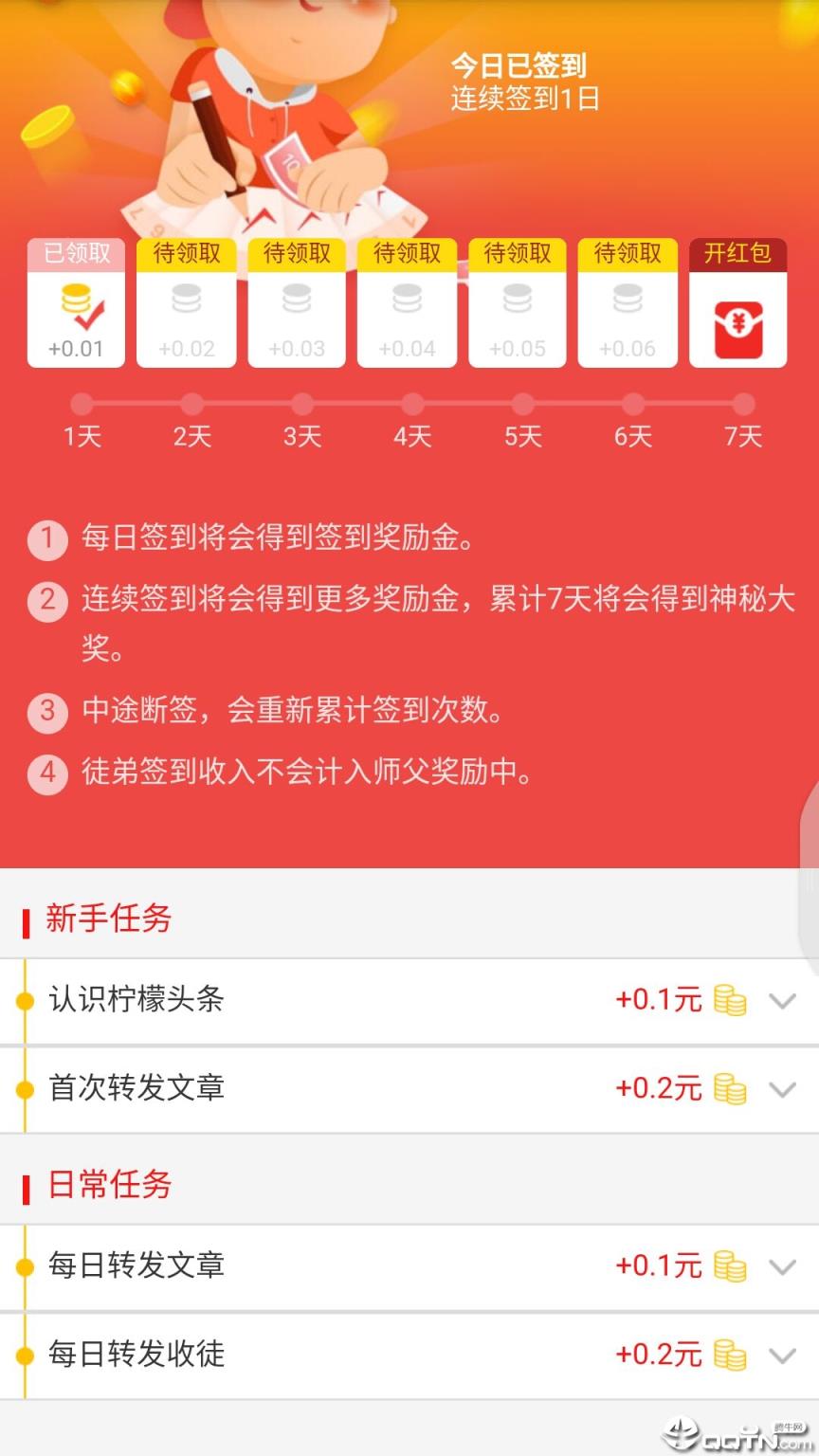
Task: Select the day 3 timeline progress dot
Action: pyautogui.click(x=303, y=403)
